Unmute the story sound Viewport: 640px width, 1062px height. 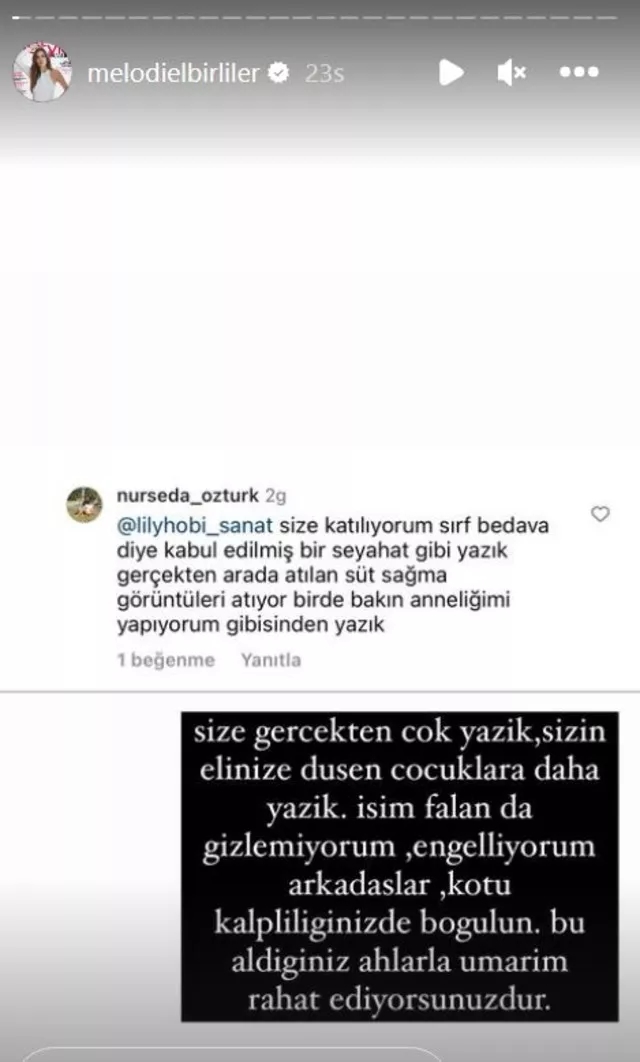point(512,72)
